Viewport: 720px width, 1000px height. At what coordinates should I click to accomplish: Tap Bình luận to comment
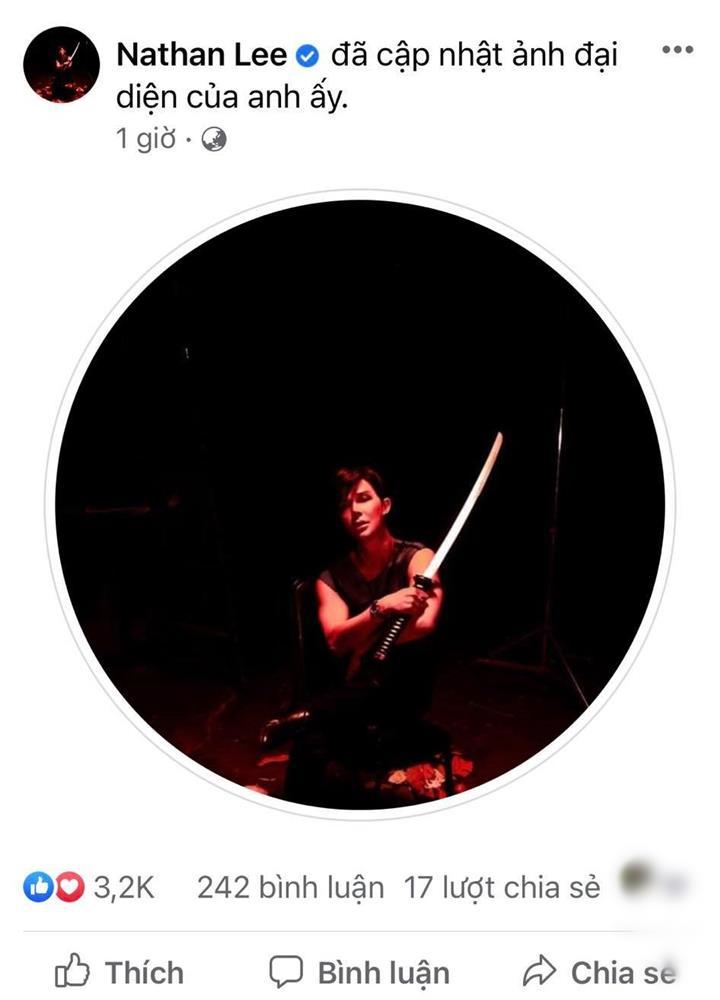[360, 971]
